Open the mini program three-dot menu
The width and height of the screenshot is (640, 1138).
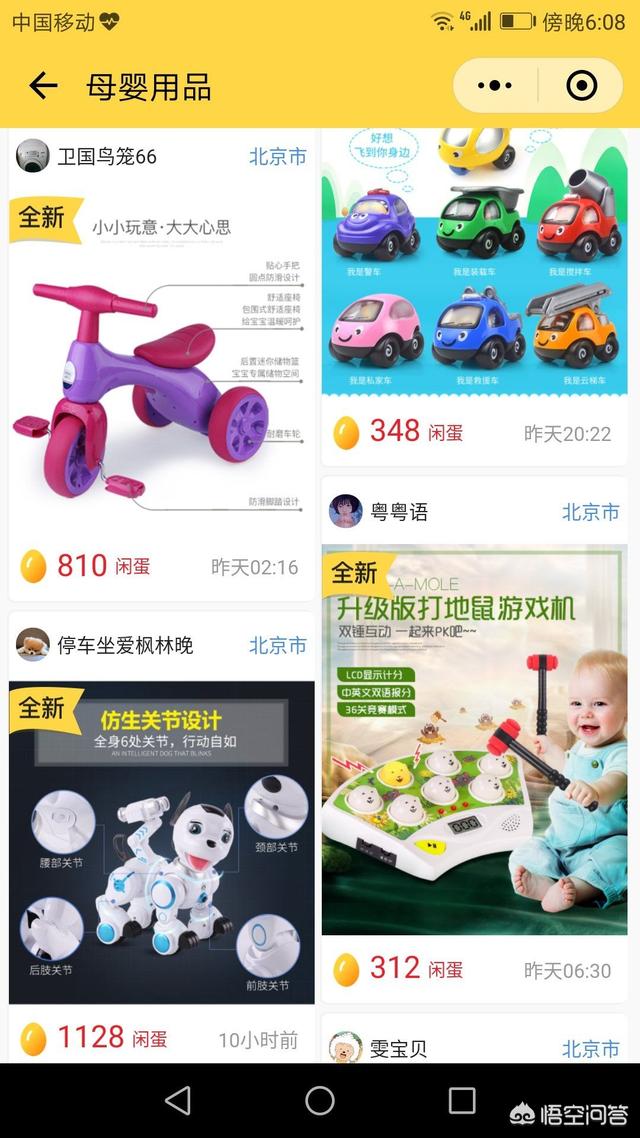(x=495, y=86)
